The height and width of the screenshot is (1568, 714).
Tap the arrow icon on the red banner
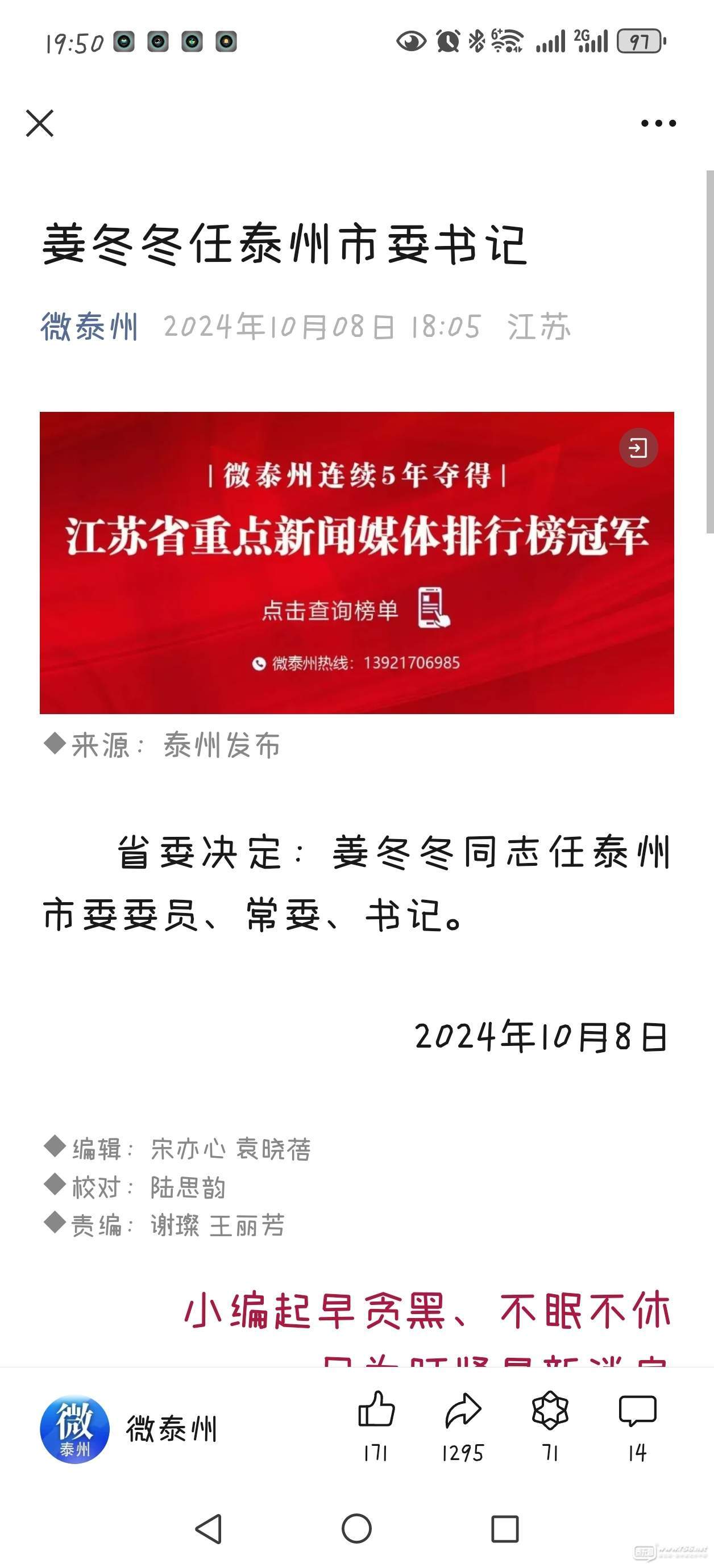click(638, 449)
